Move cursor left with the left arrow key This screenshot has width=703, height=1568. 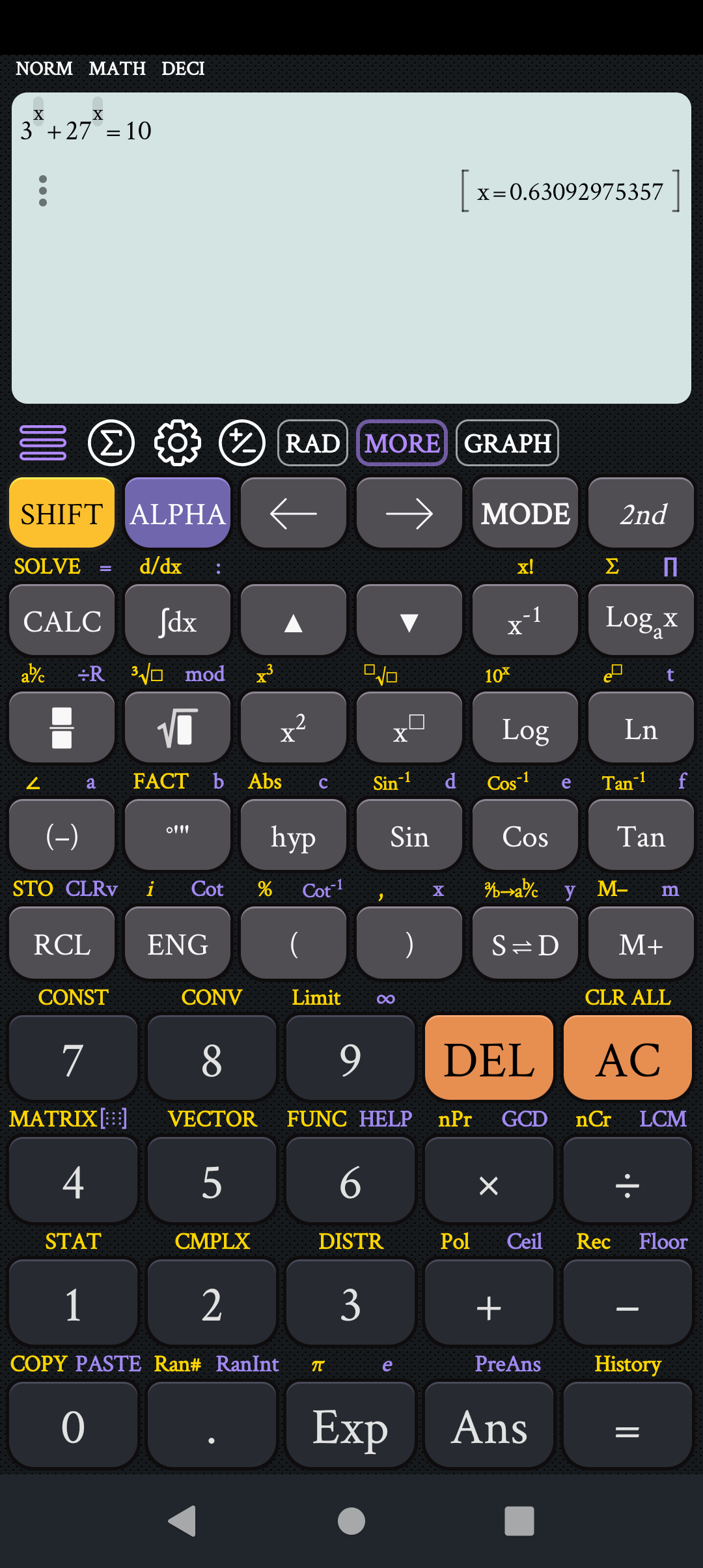[294, 513]
